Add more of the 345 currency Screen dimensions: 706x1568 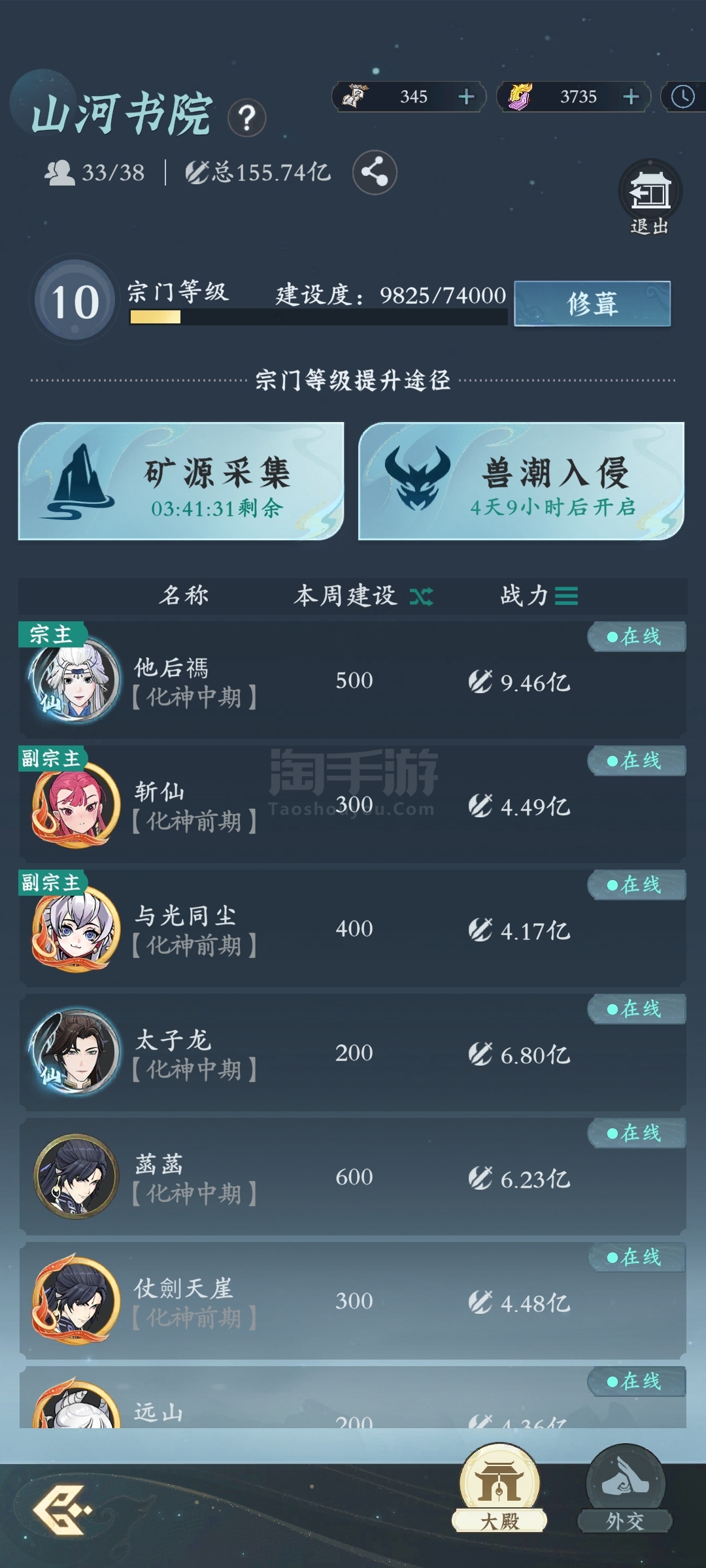[x=466, y=97]
